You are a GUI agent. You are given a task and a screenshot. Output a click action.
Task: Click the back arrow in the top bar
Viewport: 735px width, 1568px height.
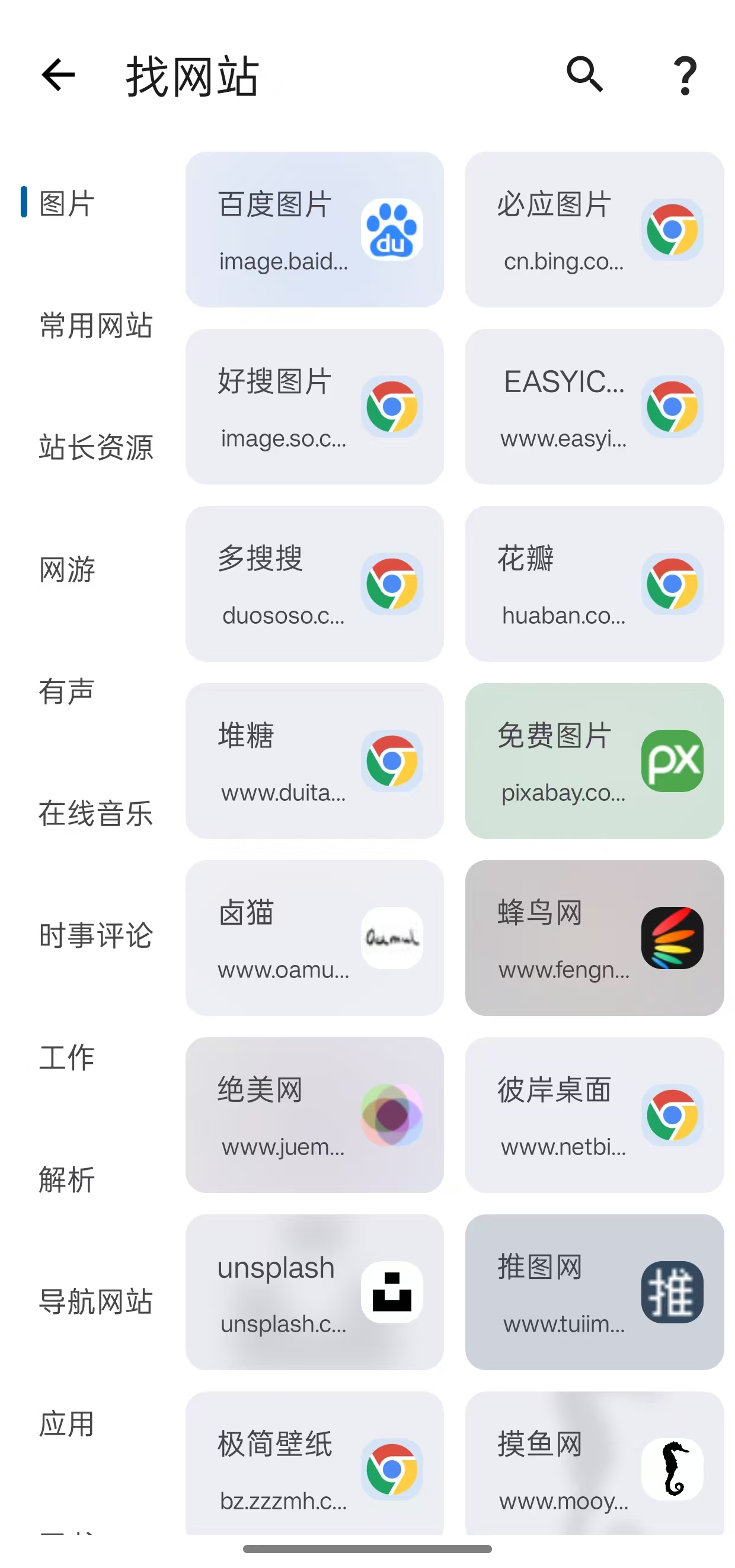(57, 75)
